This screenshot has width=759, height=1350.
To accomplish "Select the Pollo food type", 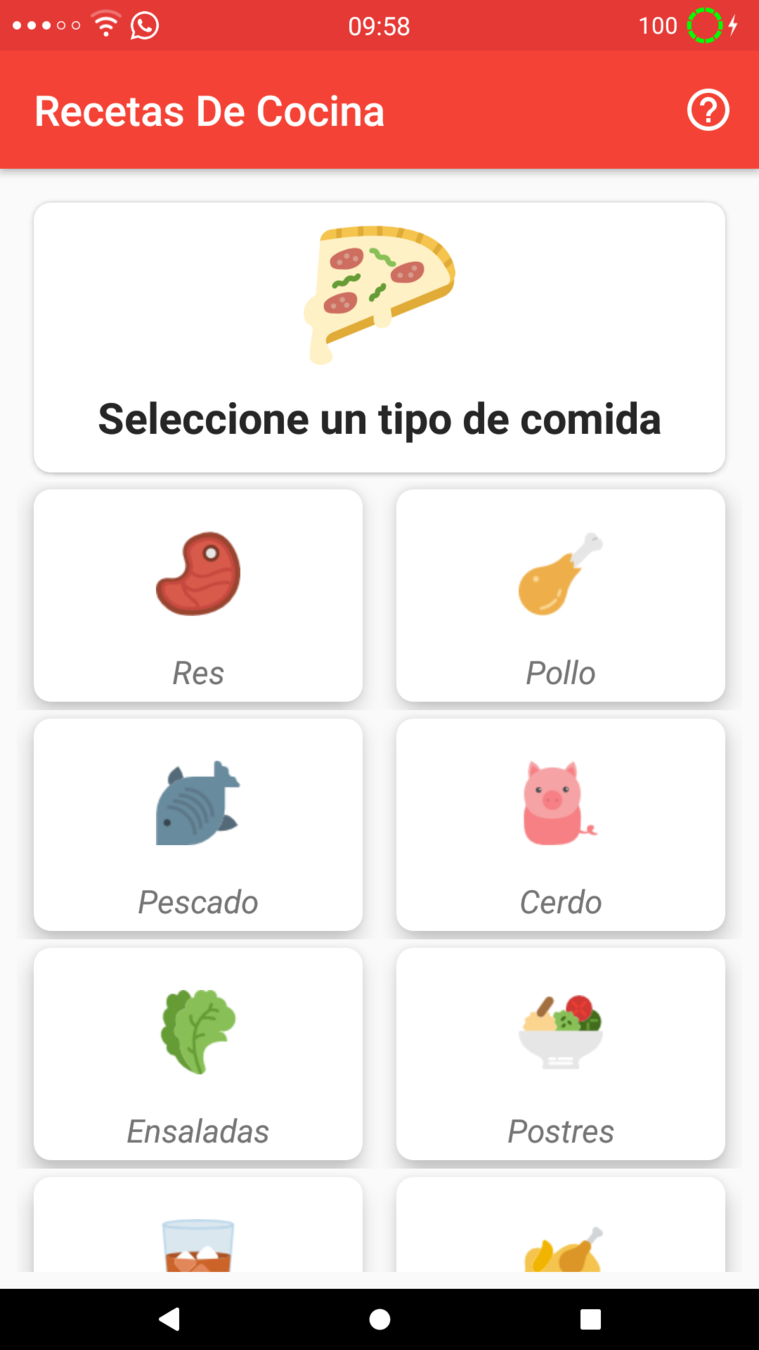I will (560, 596).
